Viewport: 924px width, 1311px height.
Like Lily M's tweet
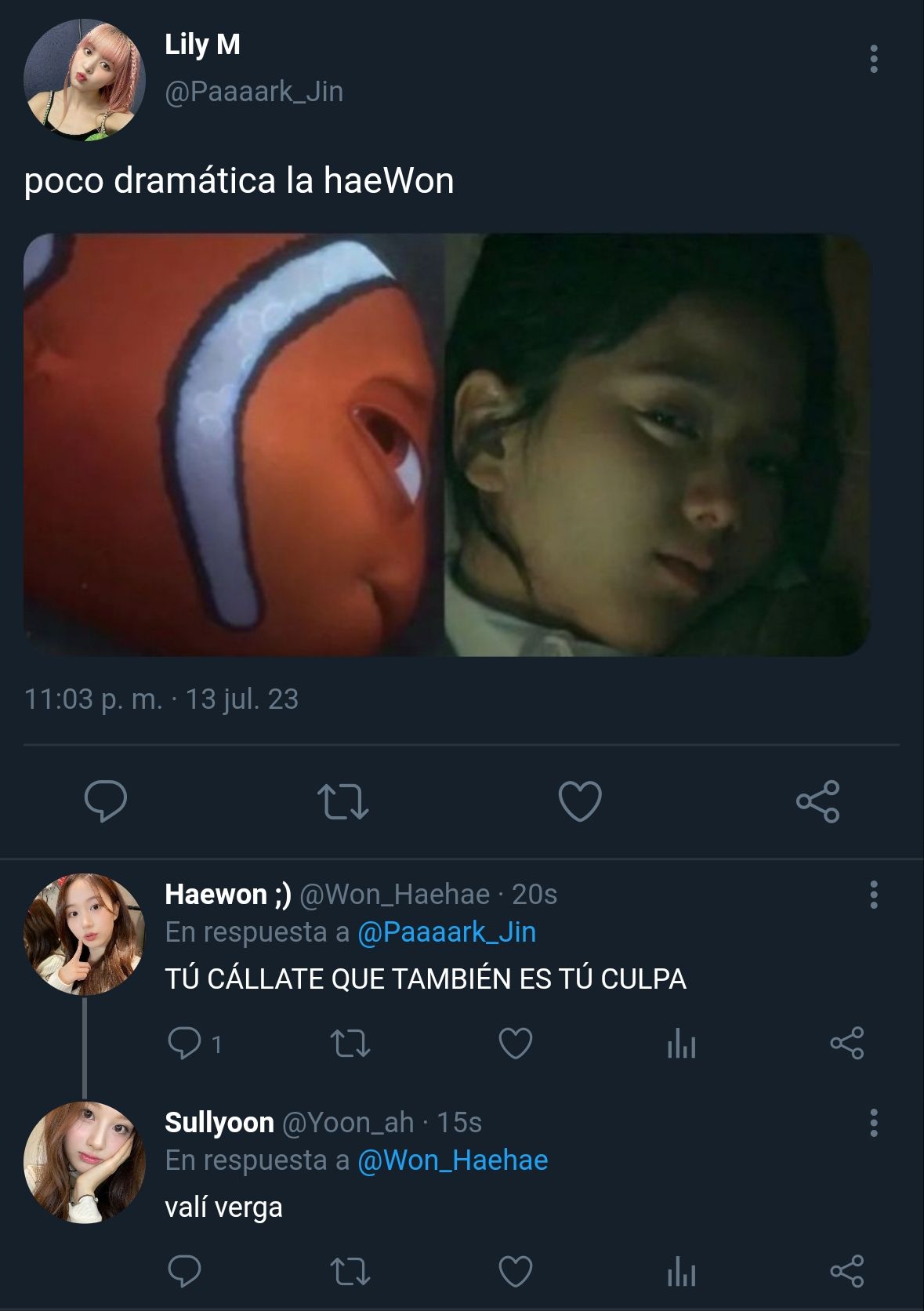point(580,801)
